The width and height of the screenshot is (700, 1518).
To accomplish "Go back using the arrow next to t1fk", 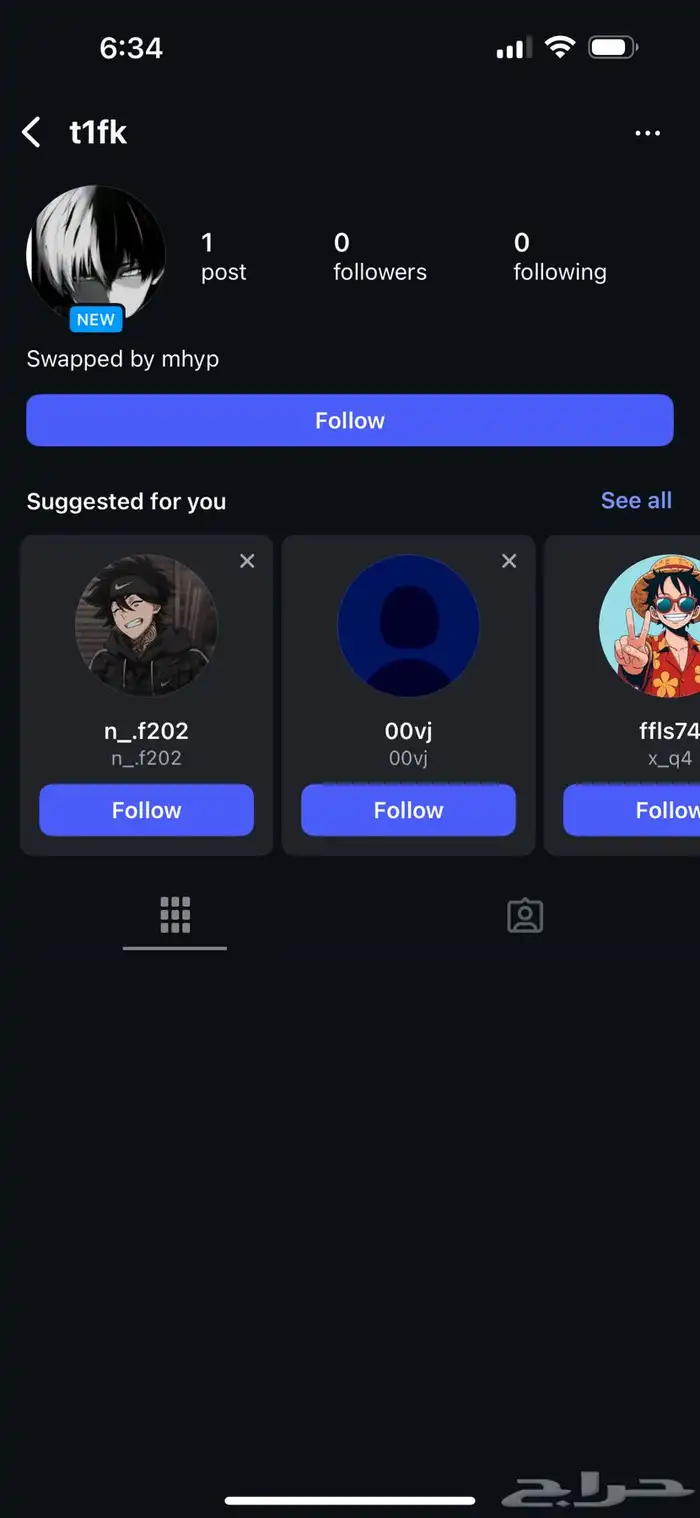I will click(x=32, y=132).
